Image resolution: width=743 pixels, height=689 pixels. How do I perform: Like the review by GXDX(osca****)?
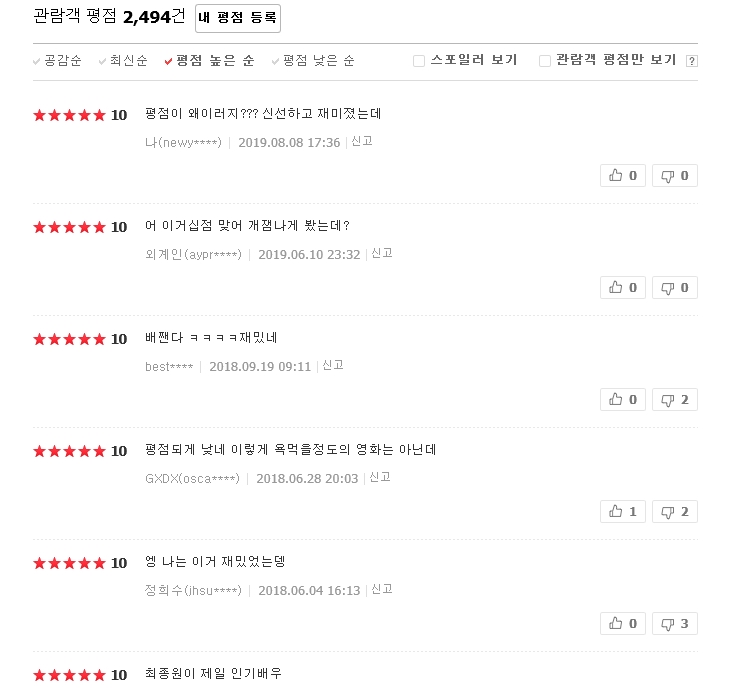623,512
